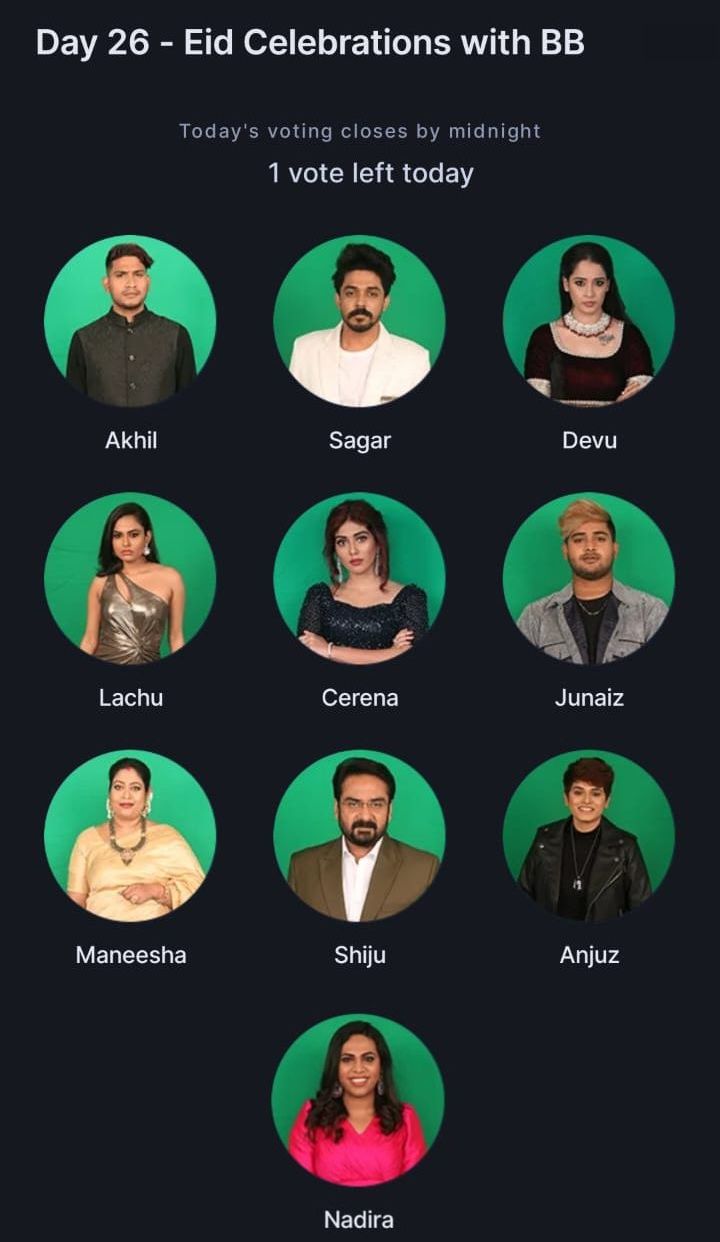Vote for contestant Junaiz
The height and width of the screenshot is (1242, 720).
[589, 578]
